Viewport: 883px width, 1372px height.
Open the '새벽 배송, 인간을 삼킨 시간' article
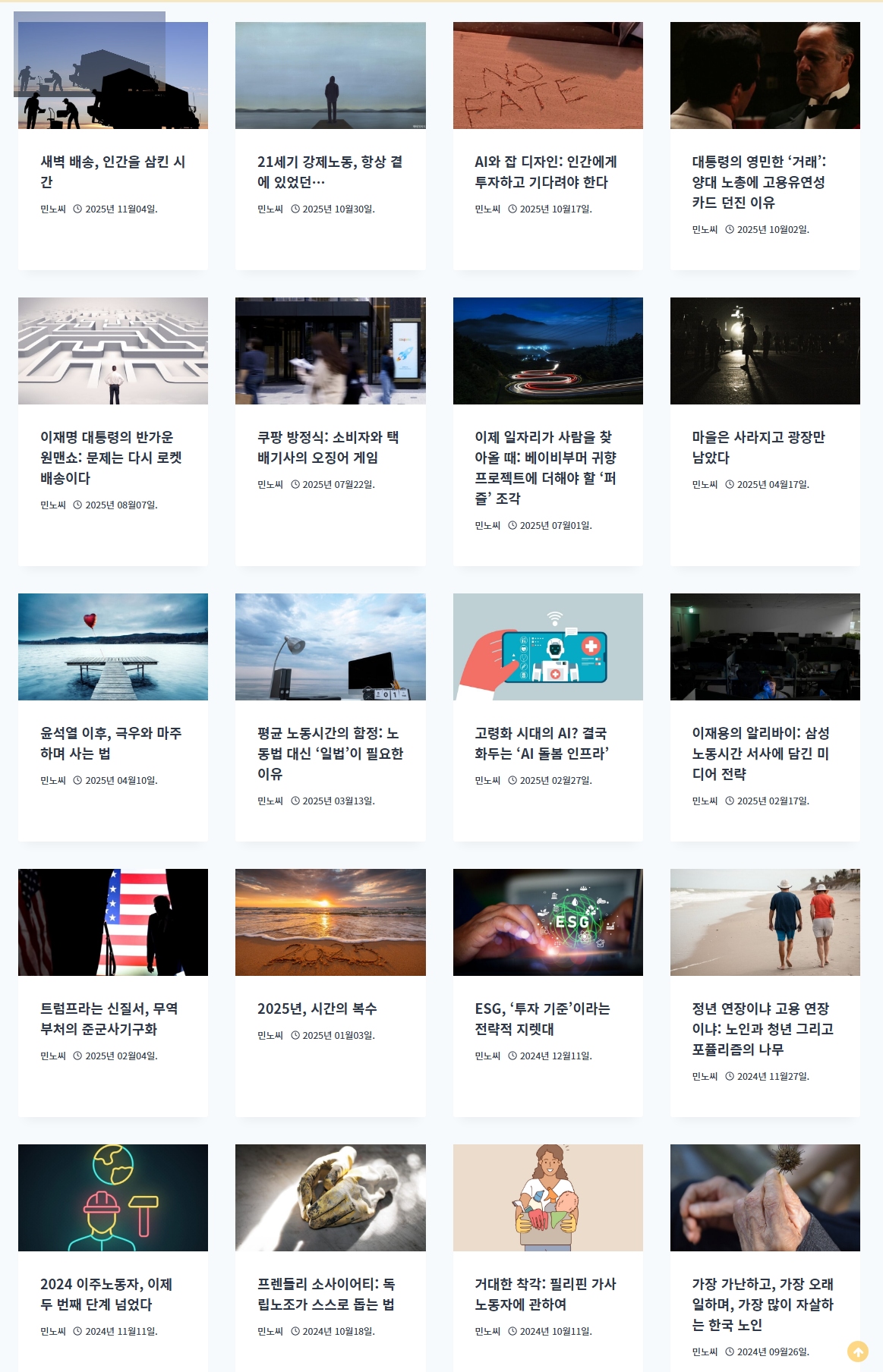pyautogui.click(x=112, y=171)
